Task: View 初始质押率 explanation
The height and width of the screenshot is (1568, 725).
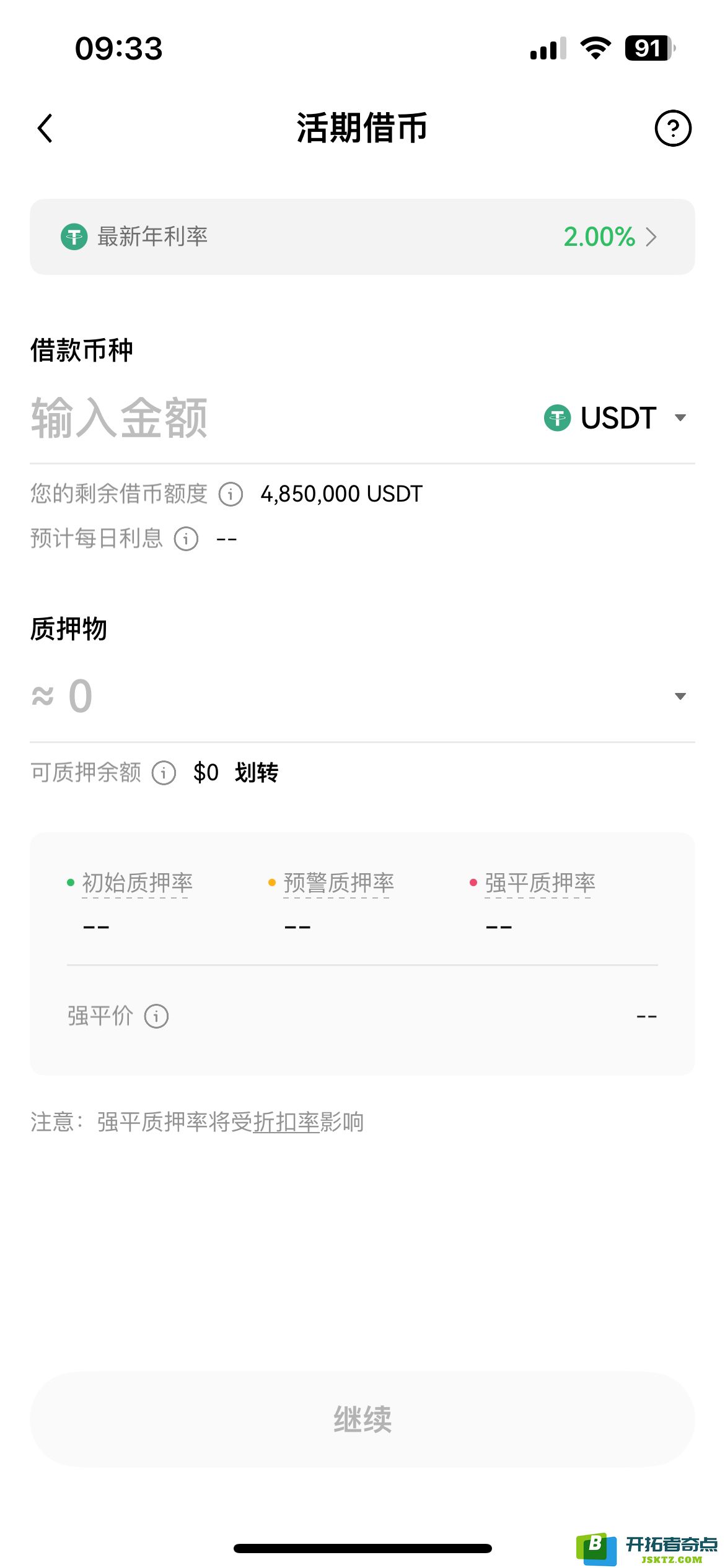Action: click(138, 883)
